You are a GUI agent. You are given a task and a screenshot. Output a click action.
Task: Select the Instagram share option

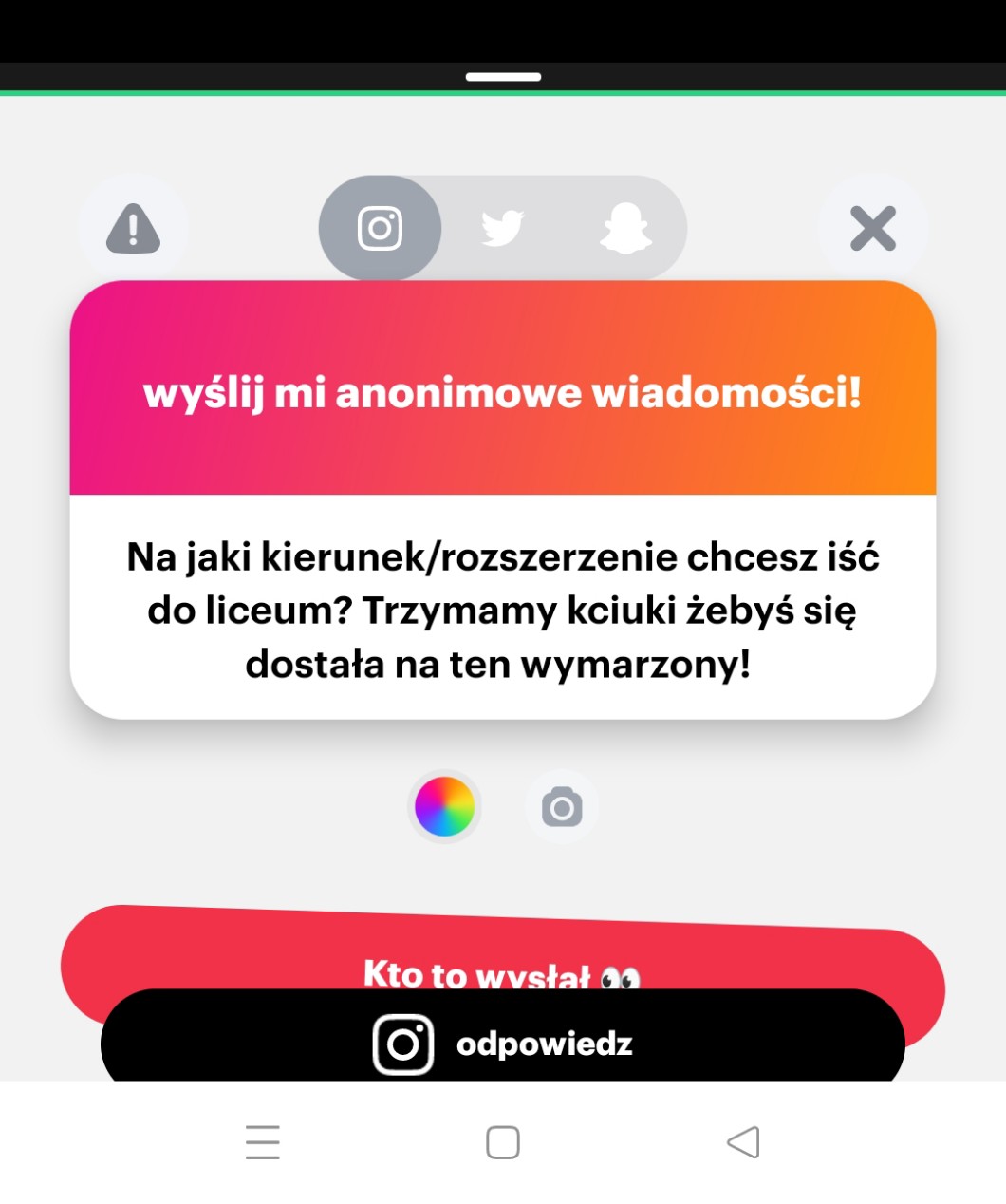point(380,229)
